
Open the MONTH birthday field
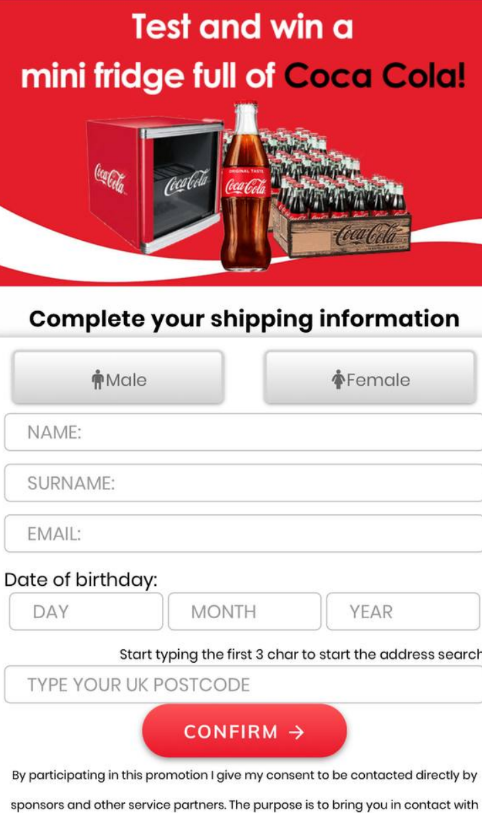tap(245, 611)
